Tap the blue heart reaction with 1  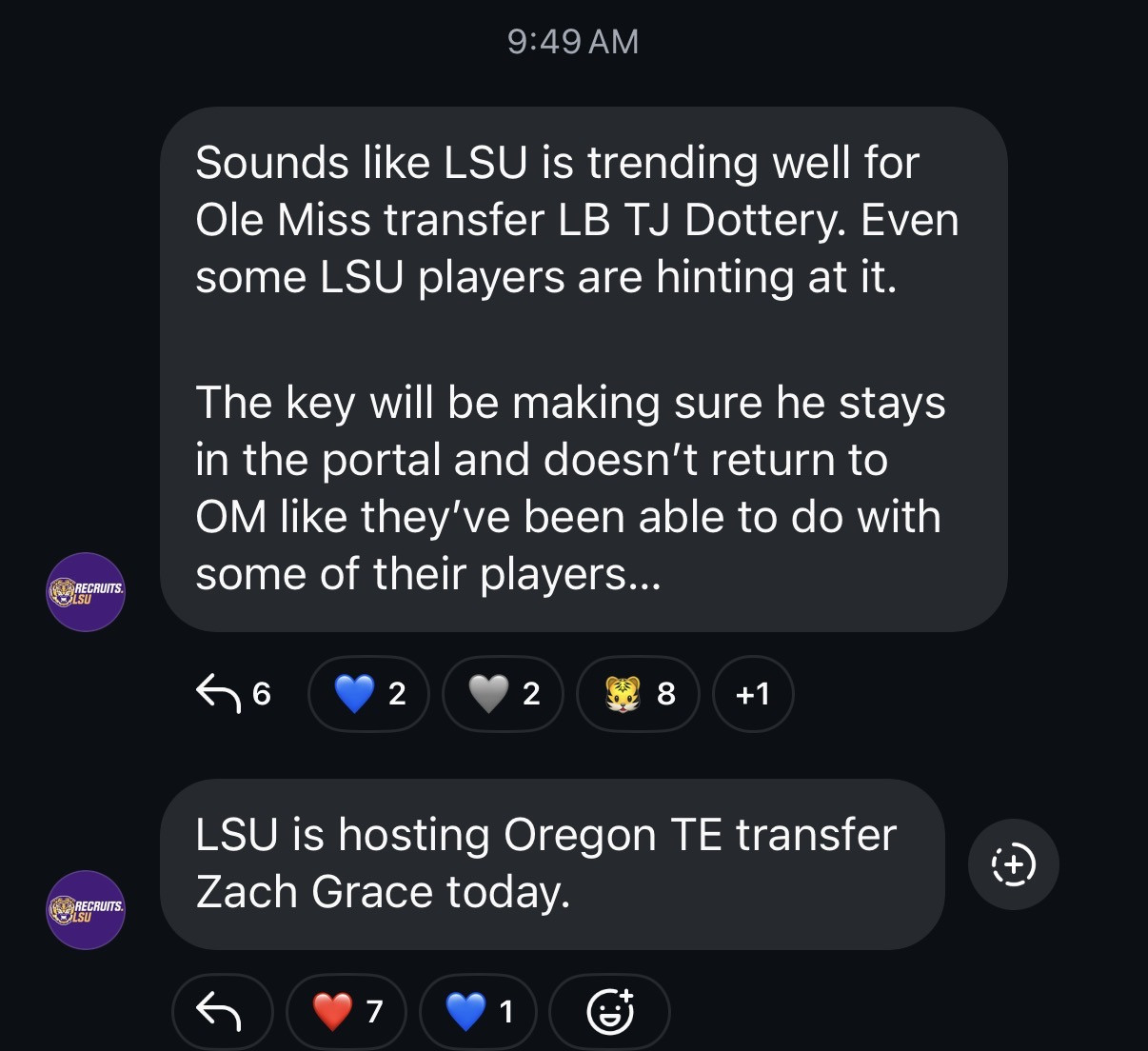tap(479, 1011)
